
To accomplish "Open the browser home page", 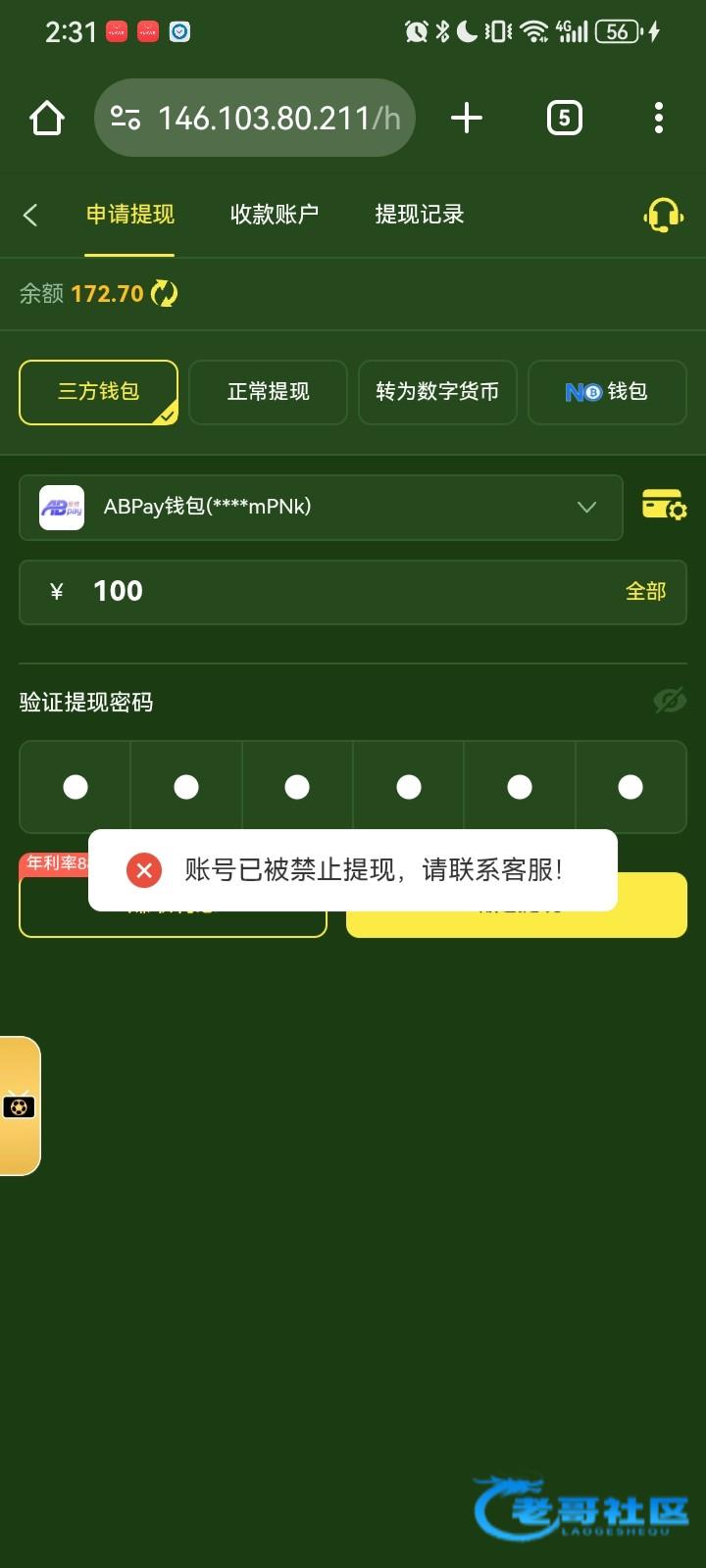I will 47,119.
